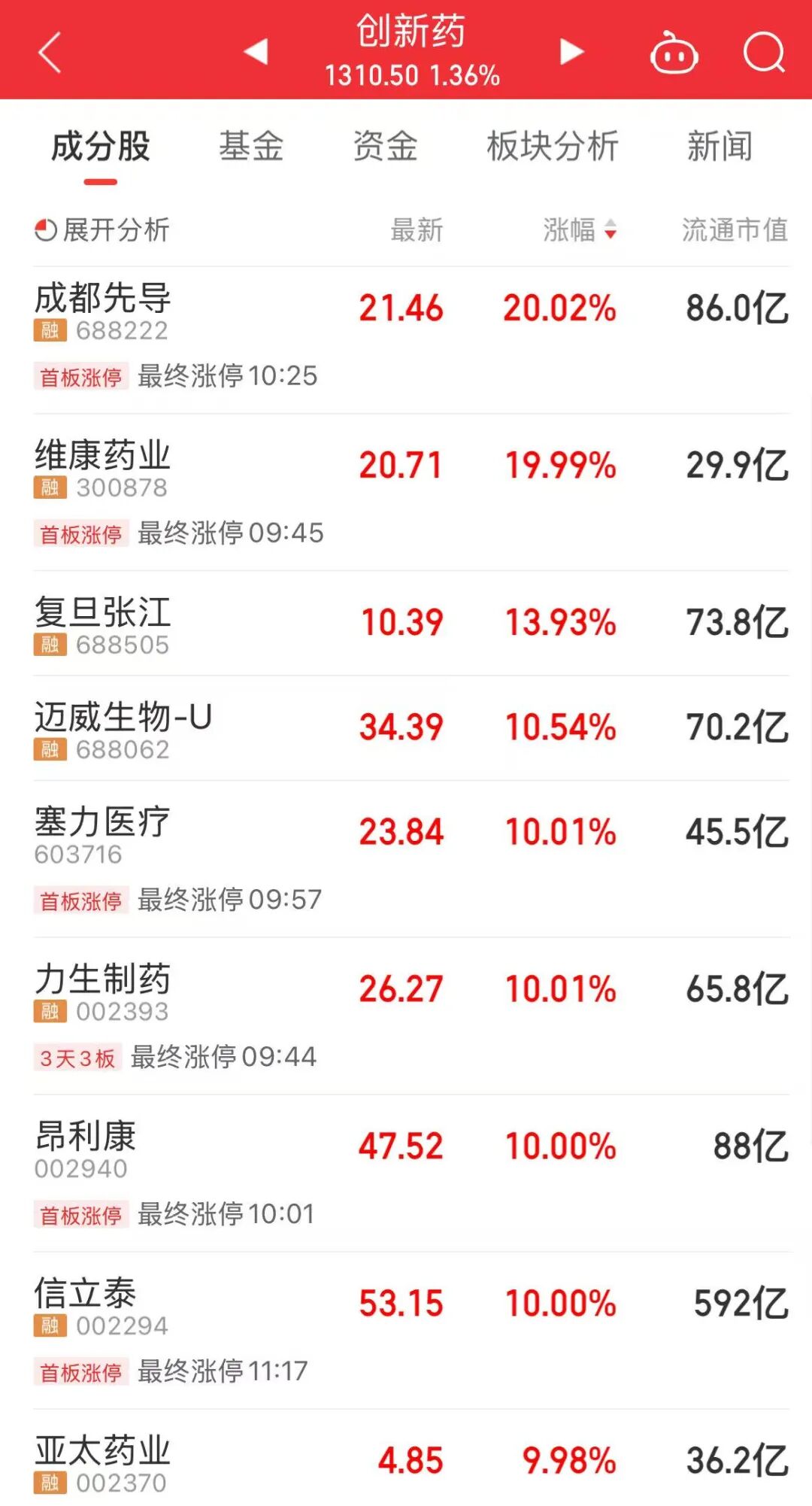Open the 新闻 tab

pos(720,147)
